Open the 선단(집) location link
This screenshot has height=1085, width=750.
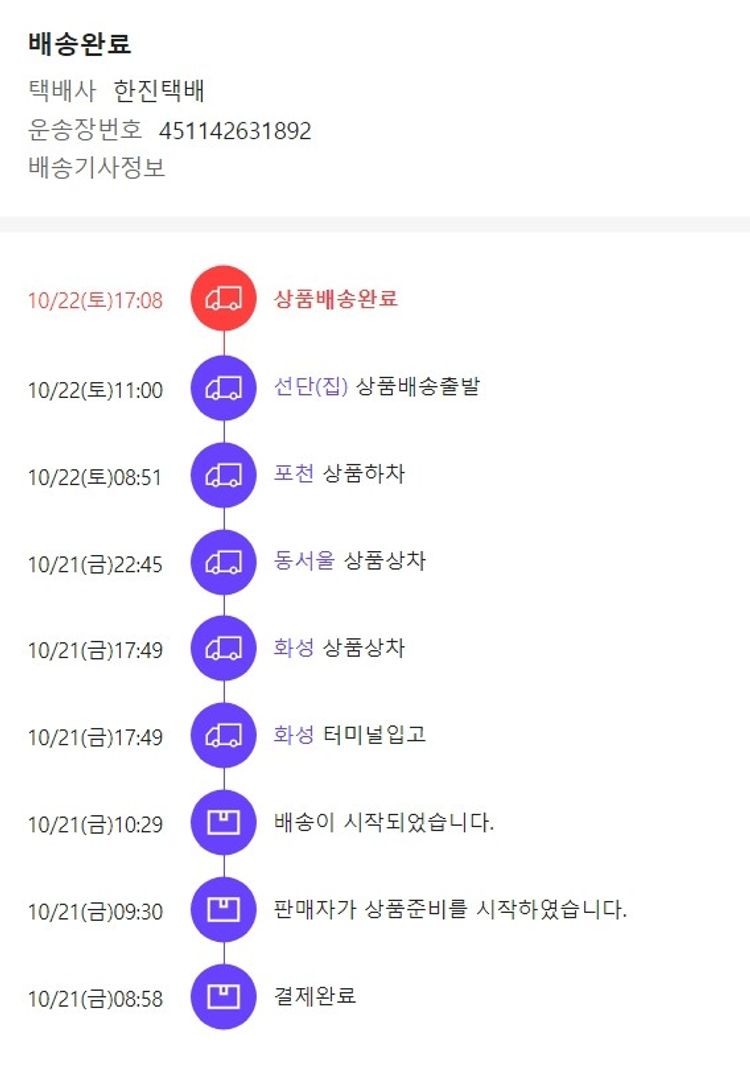310,386
